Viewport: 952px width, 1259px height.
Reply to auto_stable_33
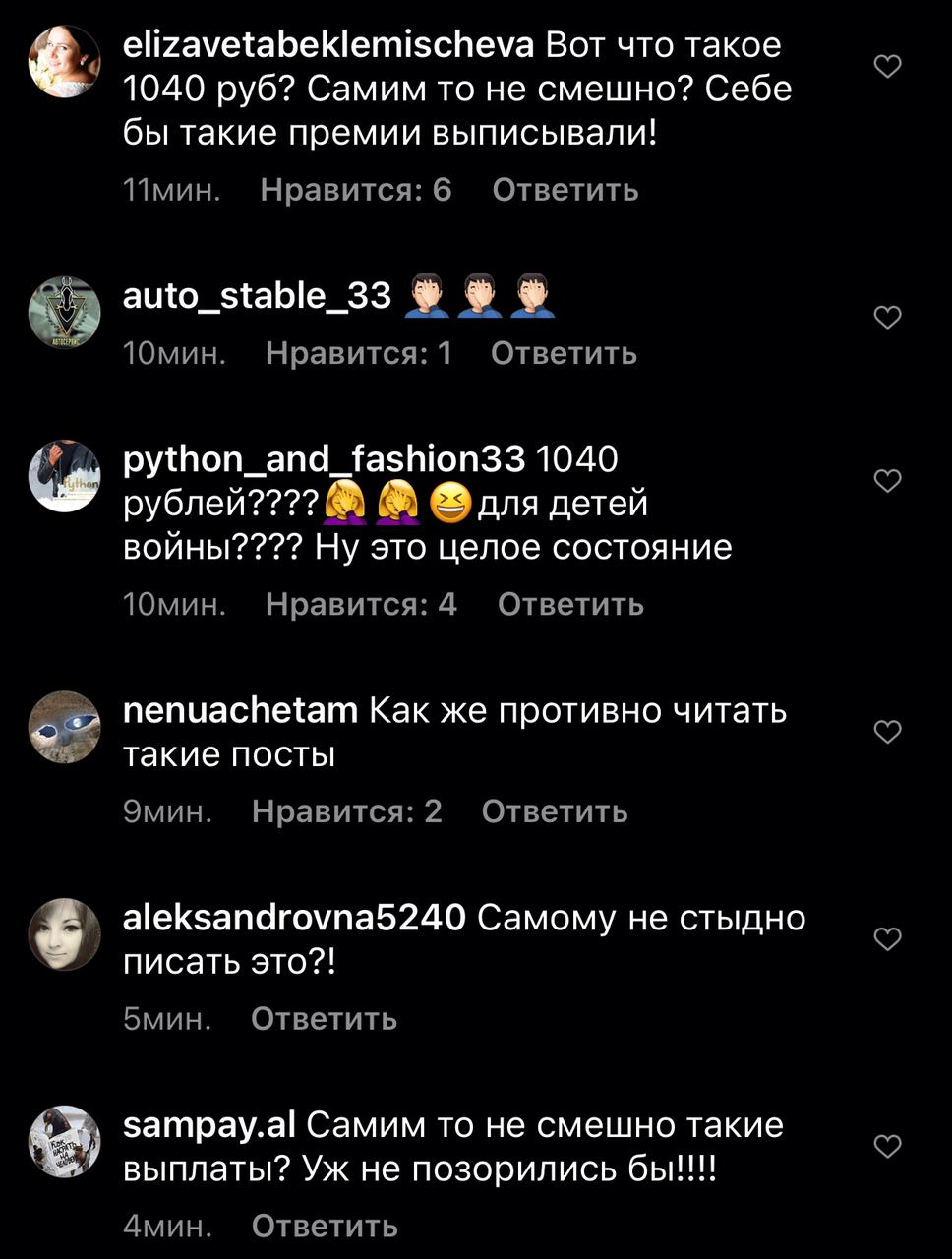[564, 353]
